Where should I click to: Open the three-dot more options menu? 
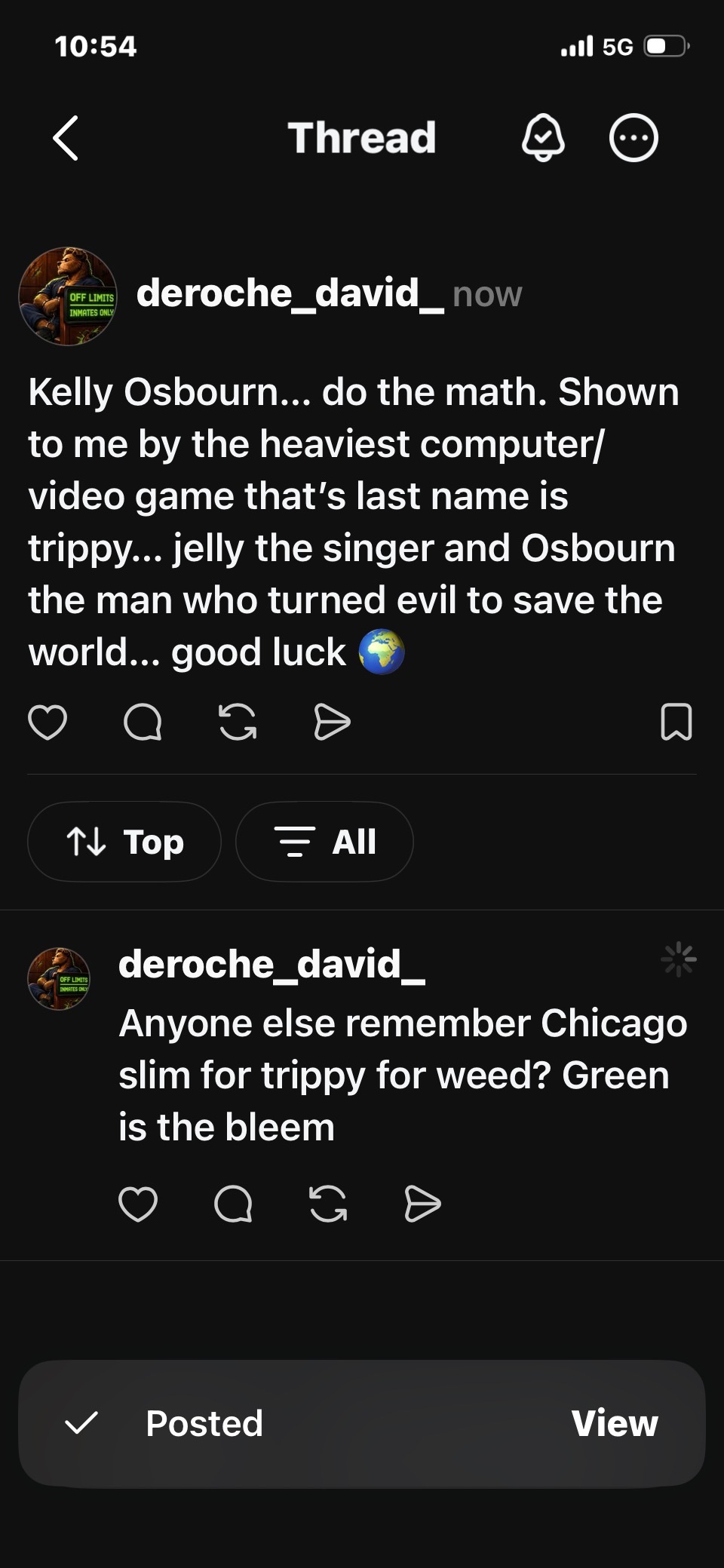pos(633,138)
